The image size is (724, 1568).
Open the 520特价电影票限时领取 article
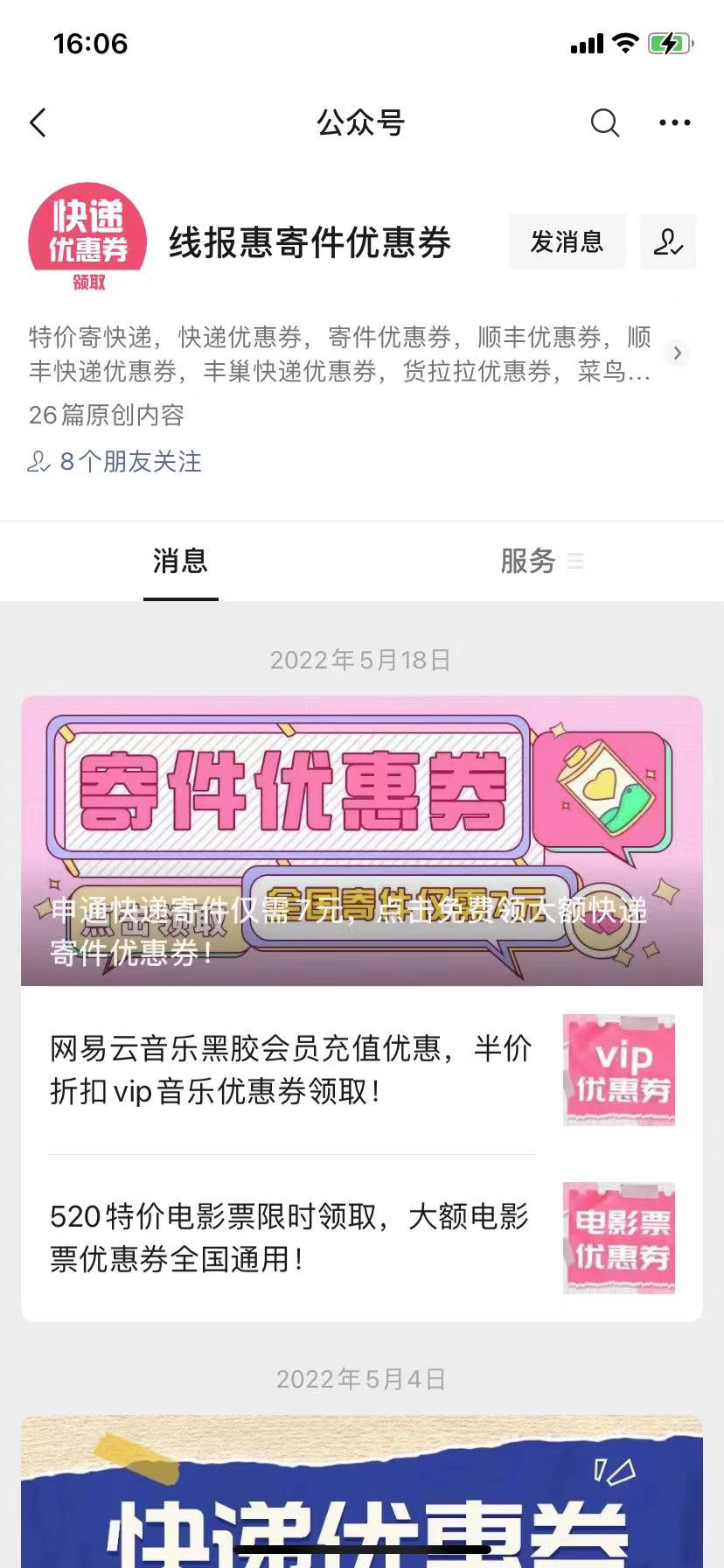(x=291, y=1237)
